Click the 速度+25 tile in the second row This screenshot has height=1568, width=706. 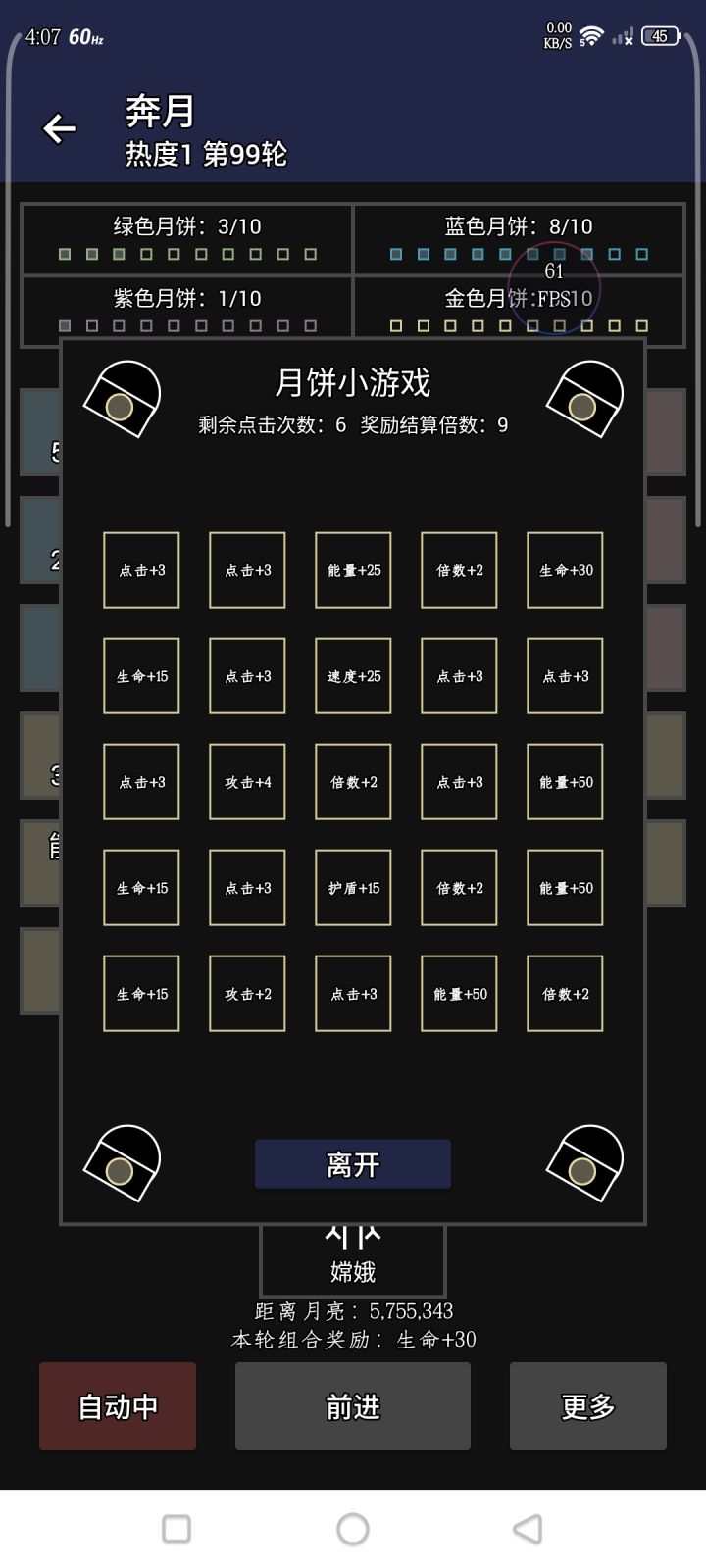[x=352, y=675]
